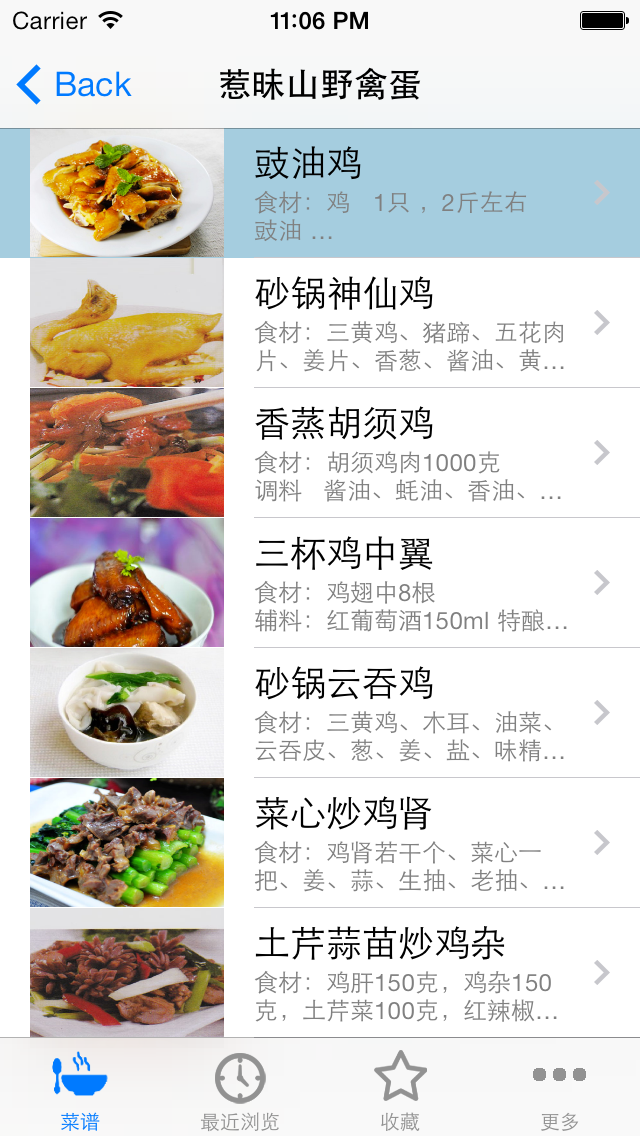This screenshot has width=640, height=1136.
Task: Open the 土芹蒜苗炒鸡杂 recipe
Action: 320,972
